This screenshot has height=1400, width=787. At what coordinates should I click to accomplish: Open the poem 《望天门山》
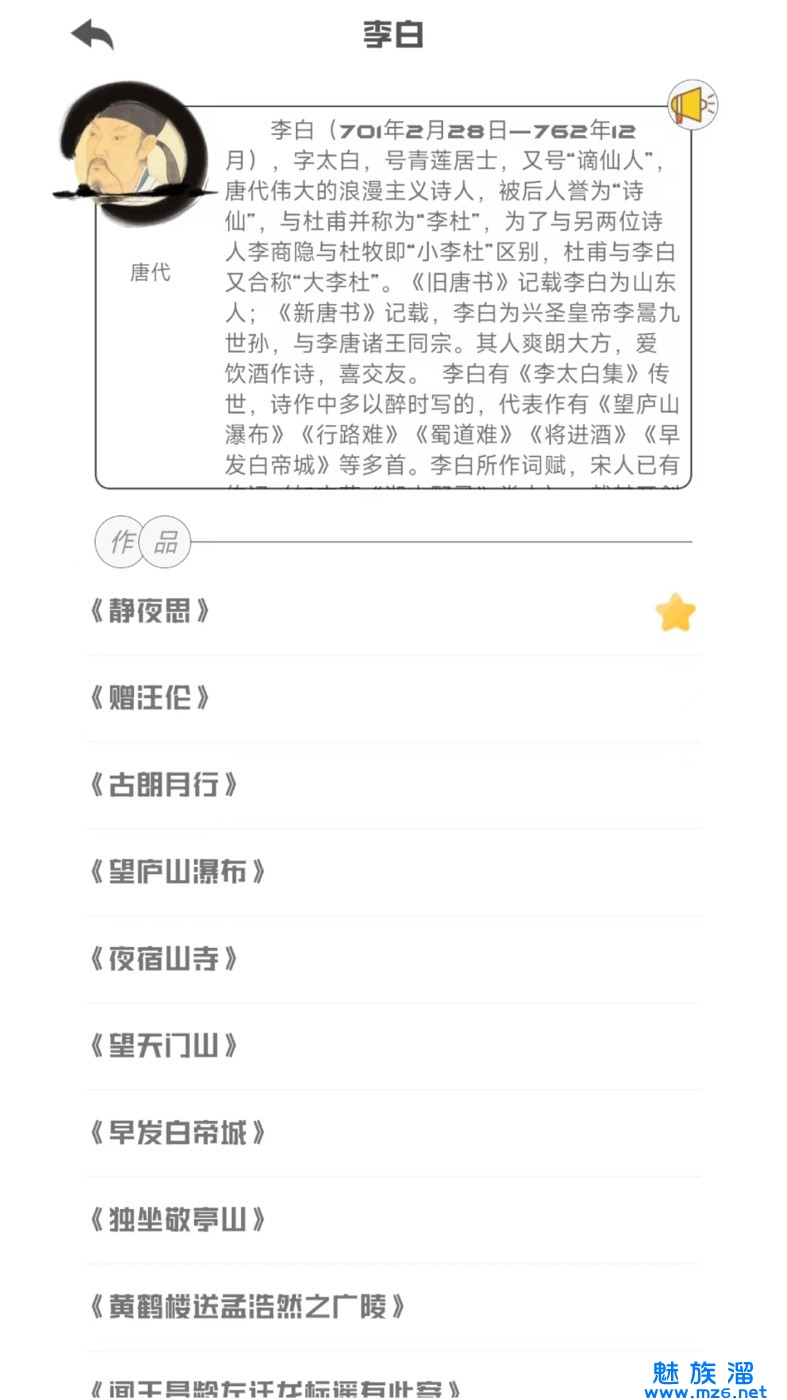[x=164, y=1046]
